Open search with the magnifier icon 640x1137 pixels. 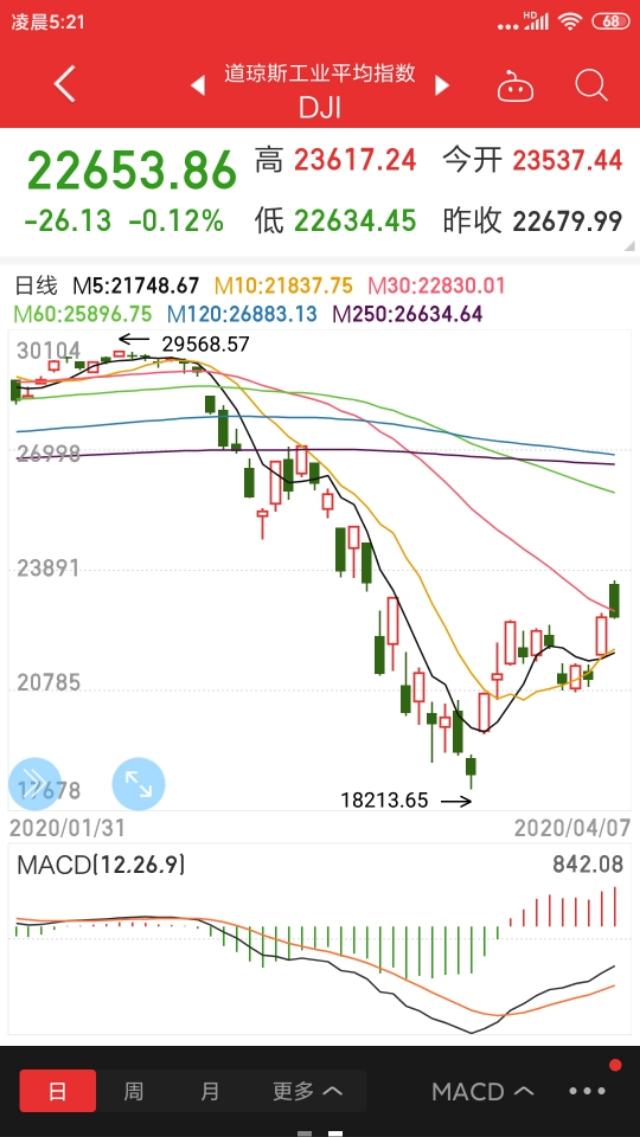click(591, 86)
